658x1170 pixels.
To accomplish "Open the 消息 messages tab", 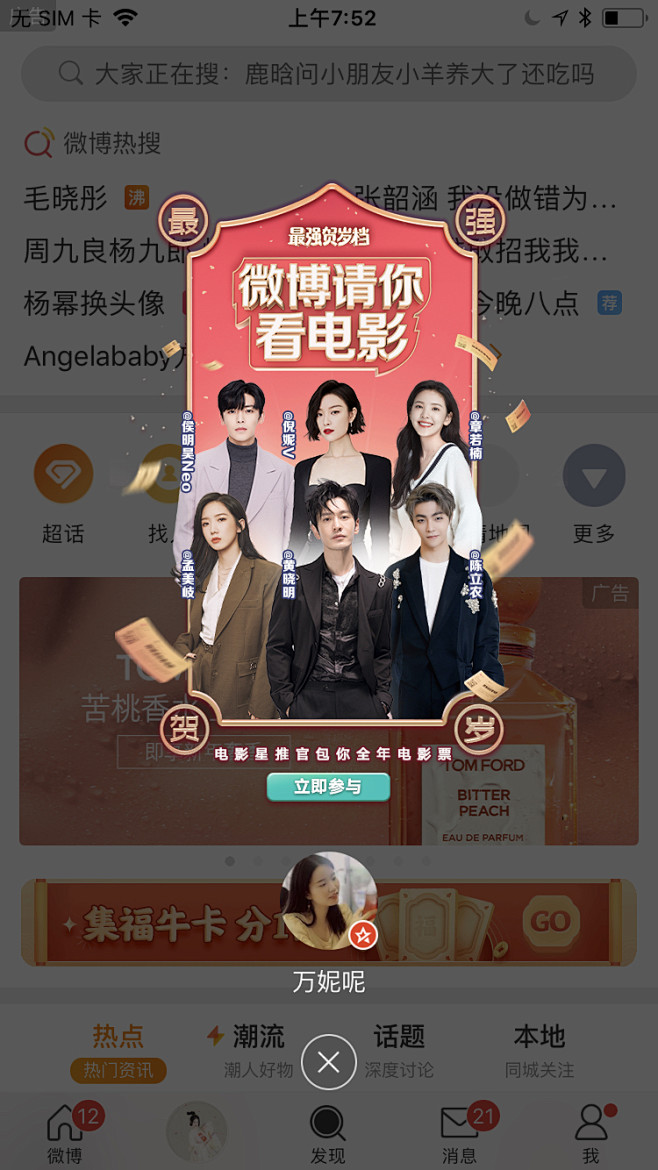I will click(460, 1133).
